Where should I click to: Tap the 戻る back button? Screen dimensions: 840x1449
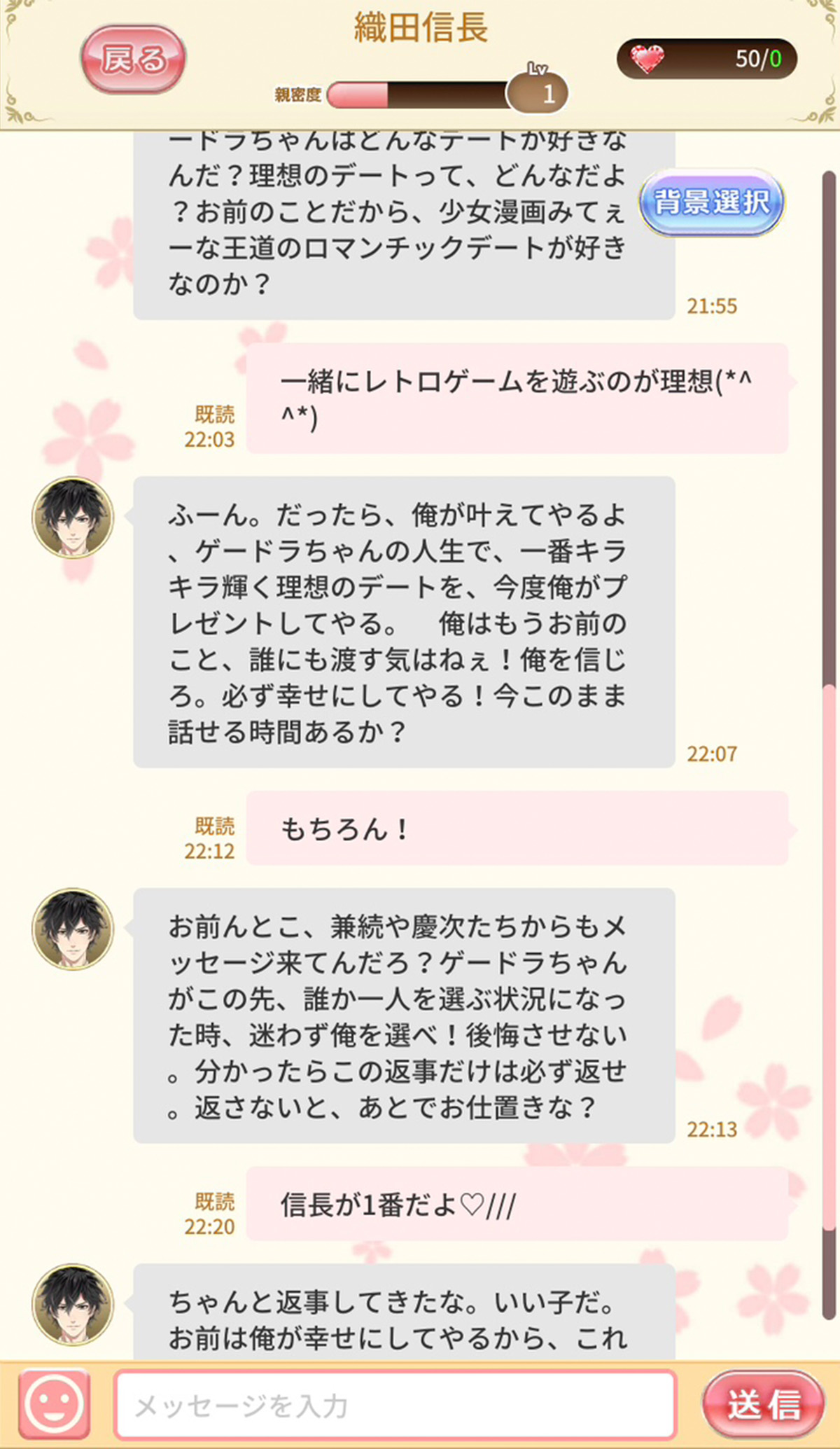(133, 59)
